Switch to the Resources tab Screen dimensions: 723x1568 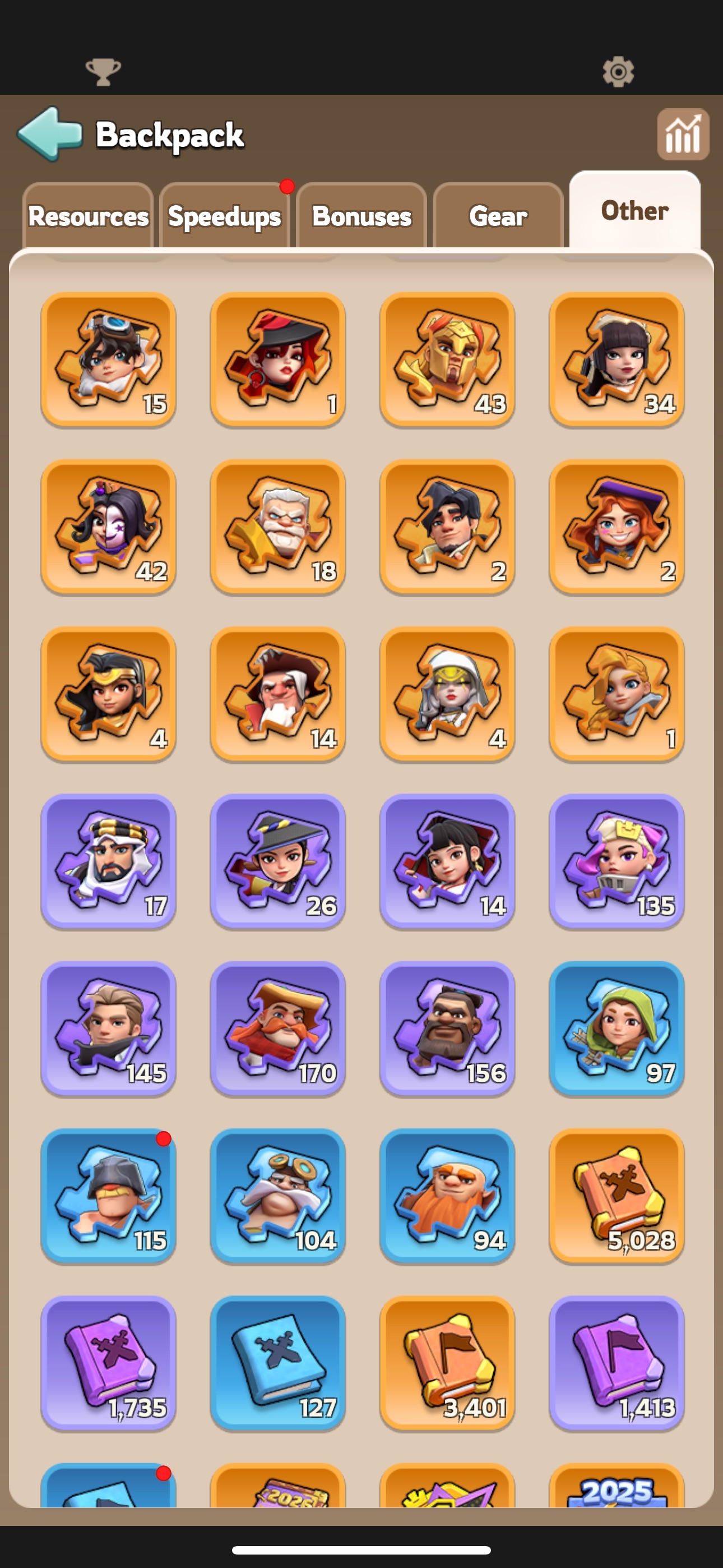[x=87, y=215]
